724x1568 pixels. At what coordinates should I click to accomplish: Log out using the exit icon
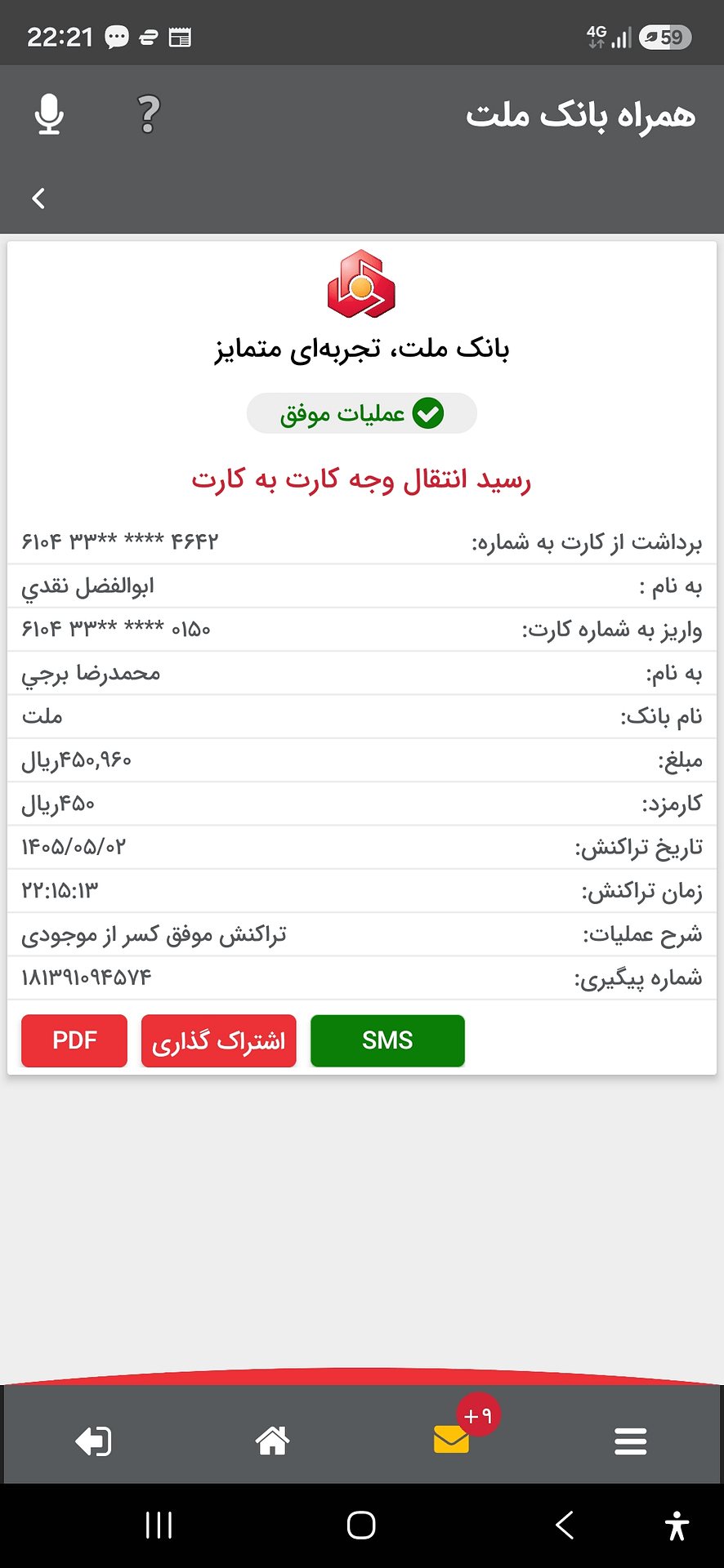point(93,1441)
